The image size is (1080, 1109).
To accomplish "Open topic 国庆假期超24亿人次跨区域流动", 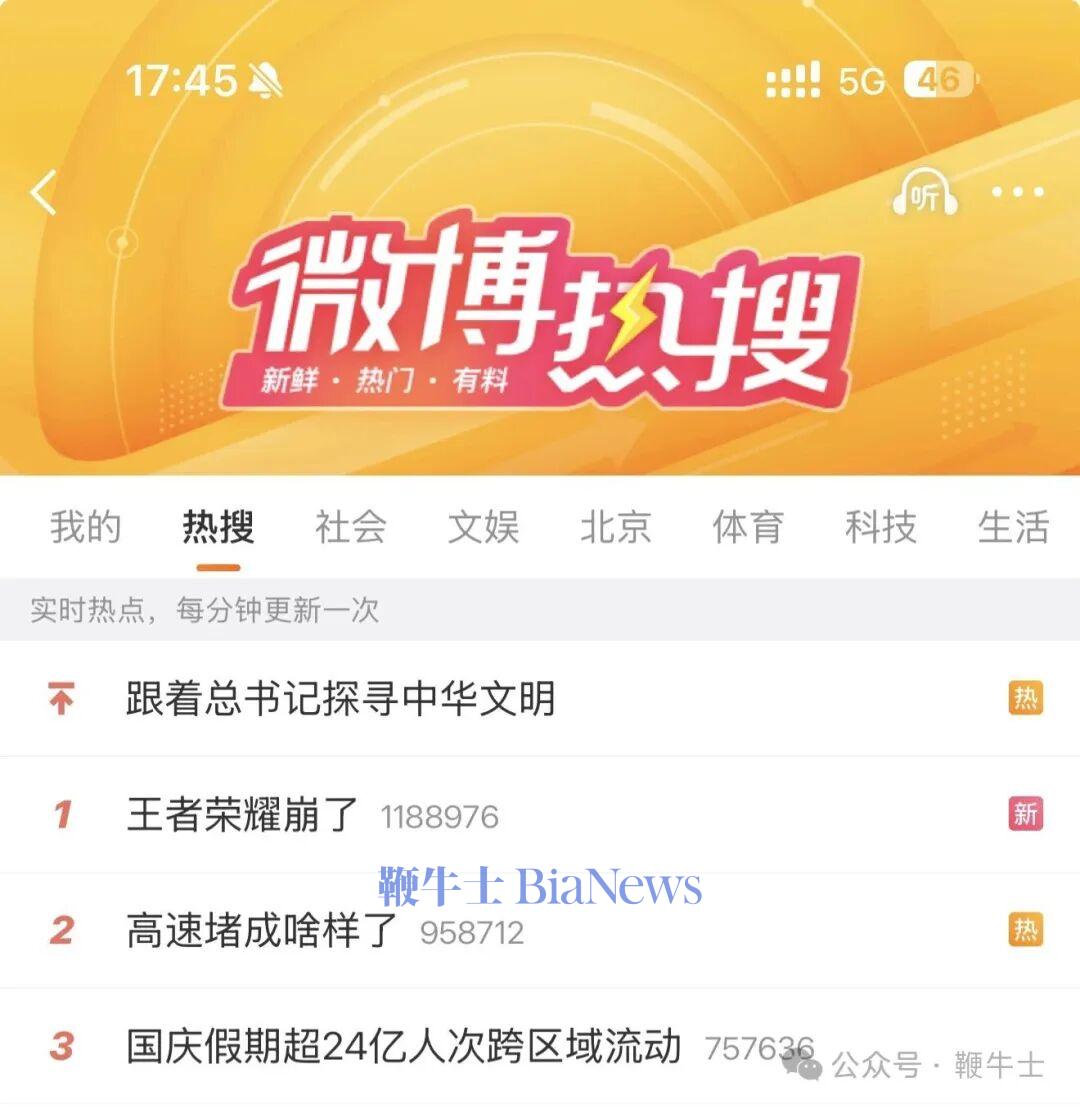I will [404, 1046].
